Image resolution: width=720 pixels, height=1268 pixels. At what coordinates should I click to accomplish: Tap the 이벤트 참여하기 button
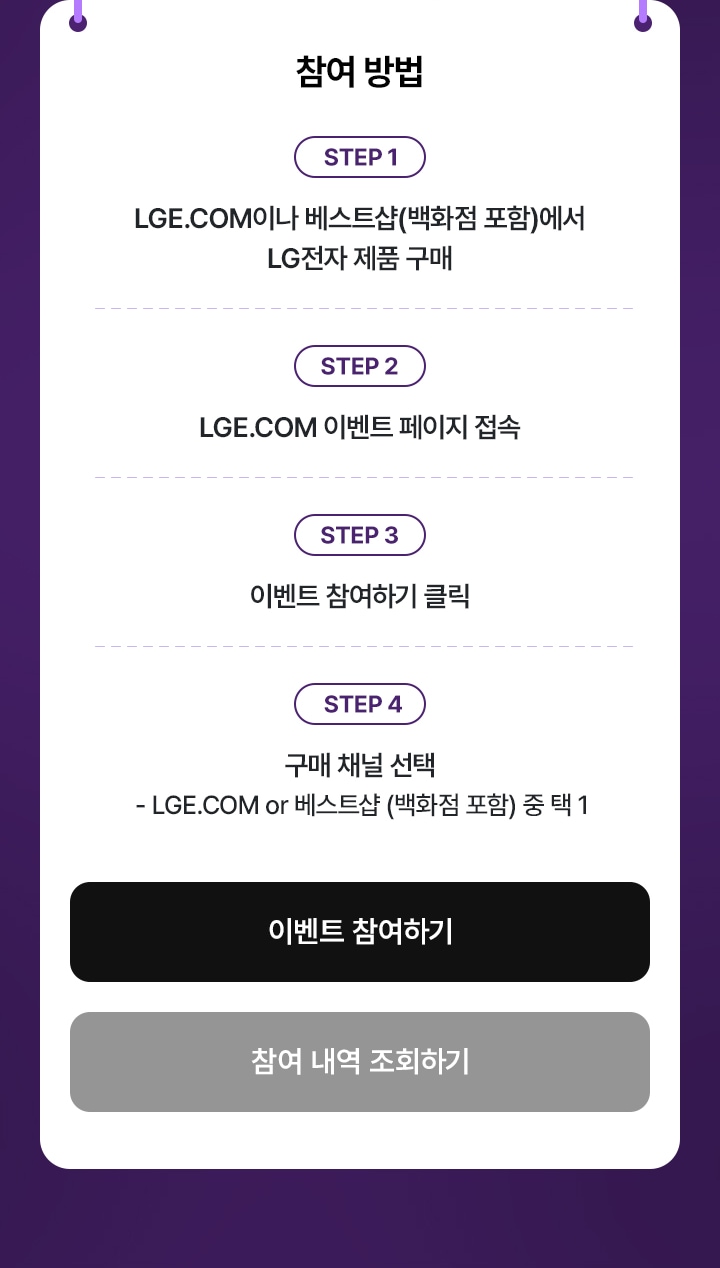pyautogui.click(x=360, y=932)
